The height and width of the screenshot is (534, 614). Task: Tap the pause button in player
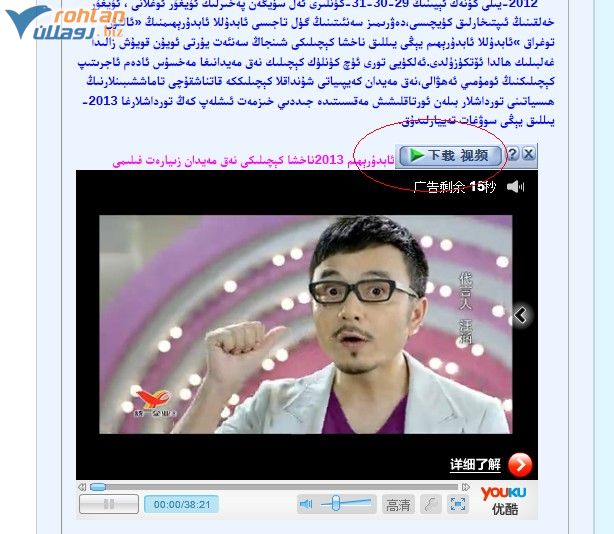[108, 504]
